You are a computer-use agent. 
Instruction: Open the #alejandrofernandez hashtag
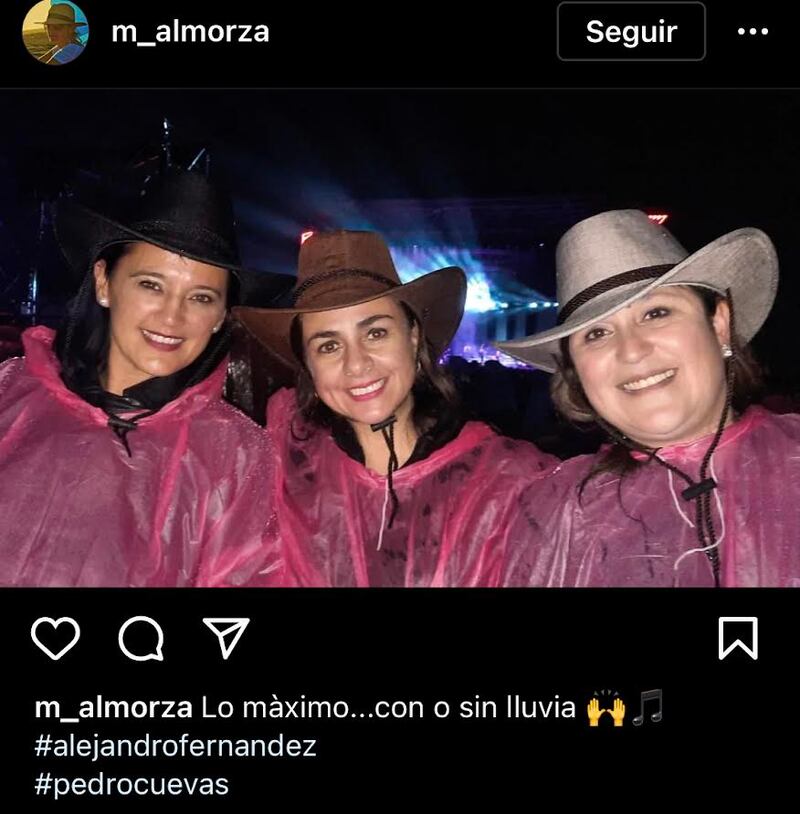[175, 746]
